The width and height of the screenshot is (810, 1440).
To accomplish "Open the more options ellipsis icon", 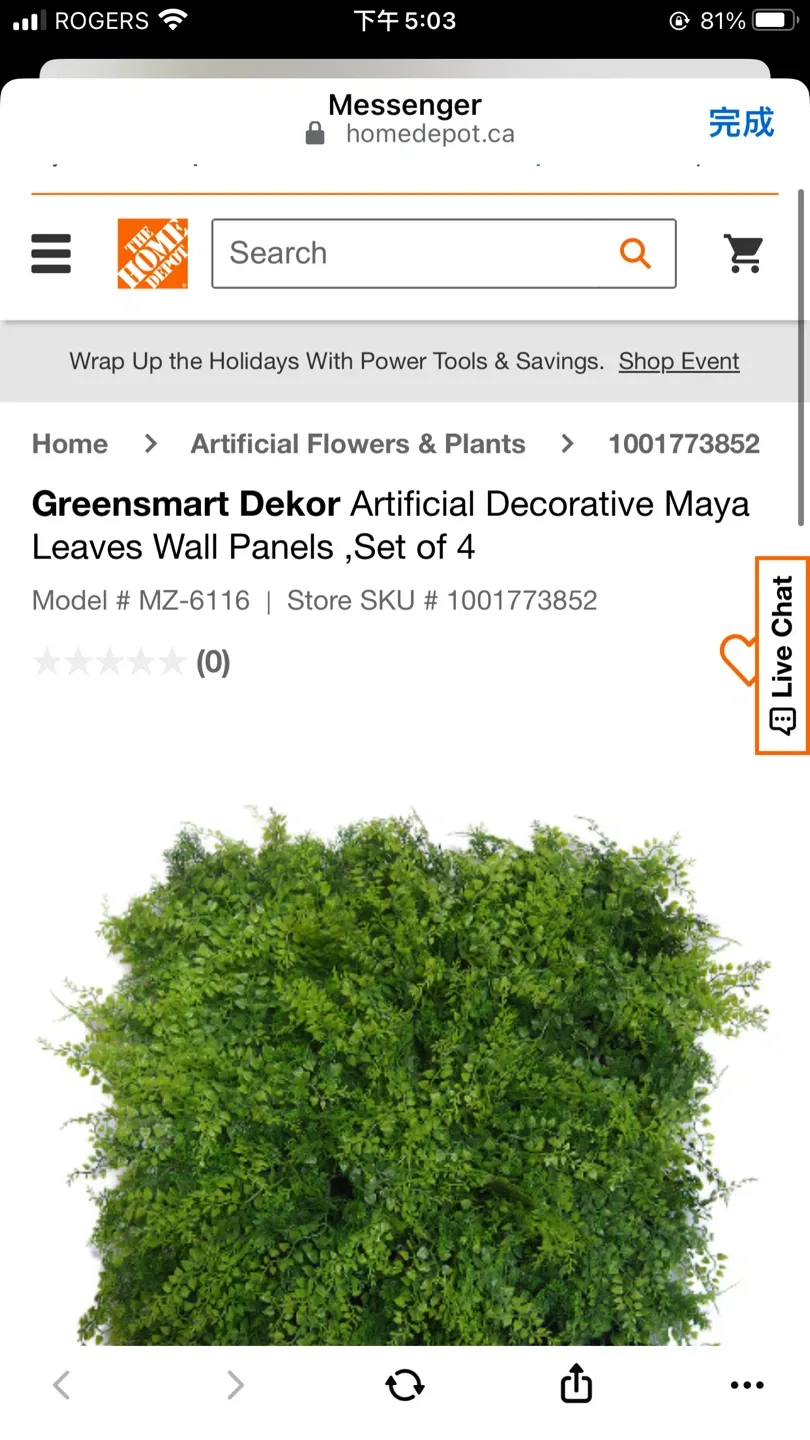I will pos(746,1384).
